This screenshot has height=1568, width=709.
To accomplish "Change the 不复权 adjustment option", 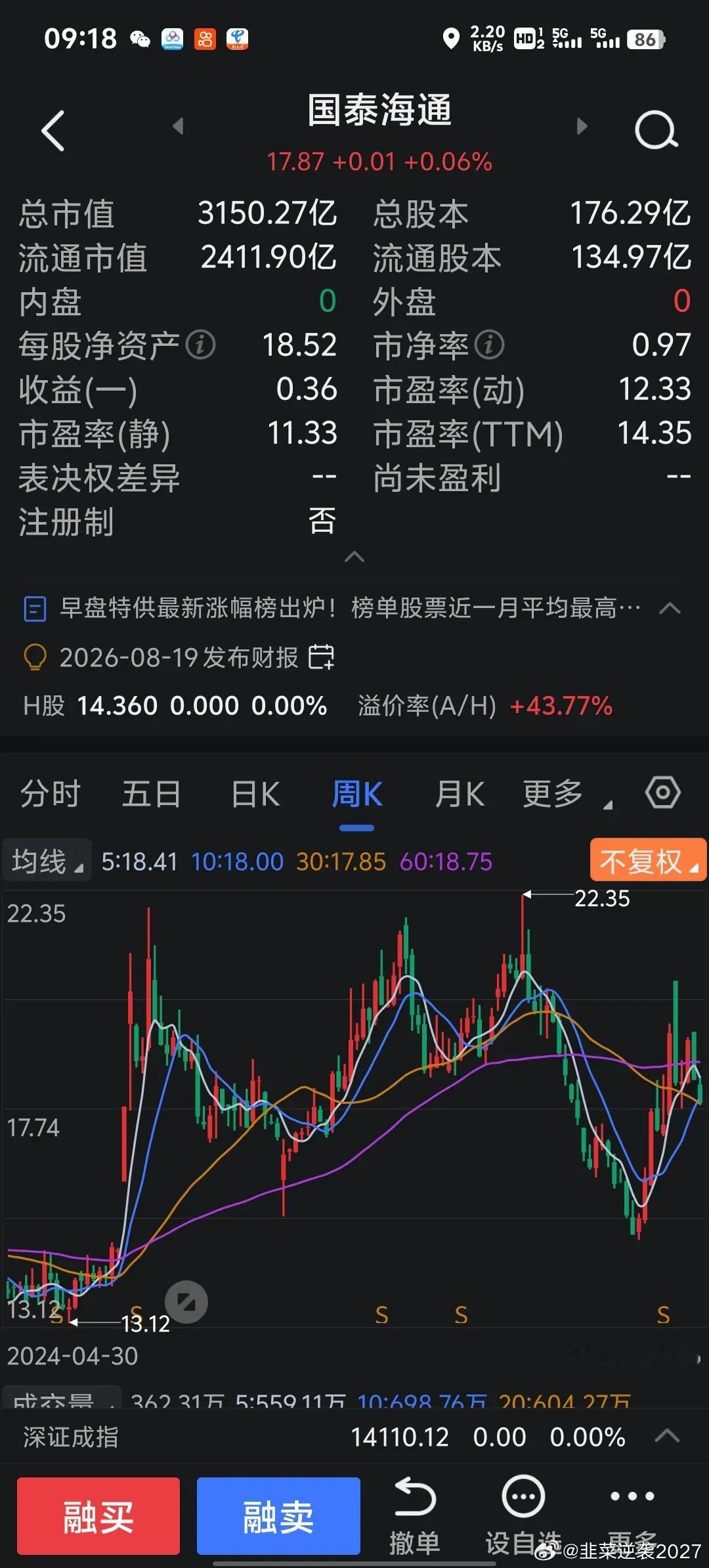I will pyautogui.click(x=648, y=860).
